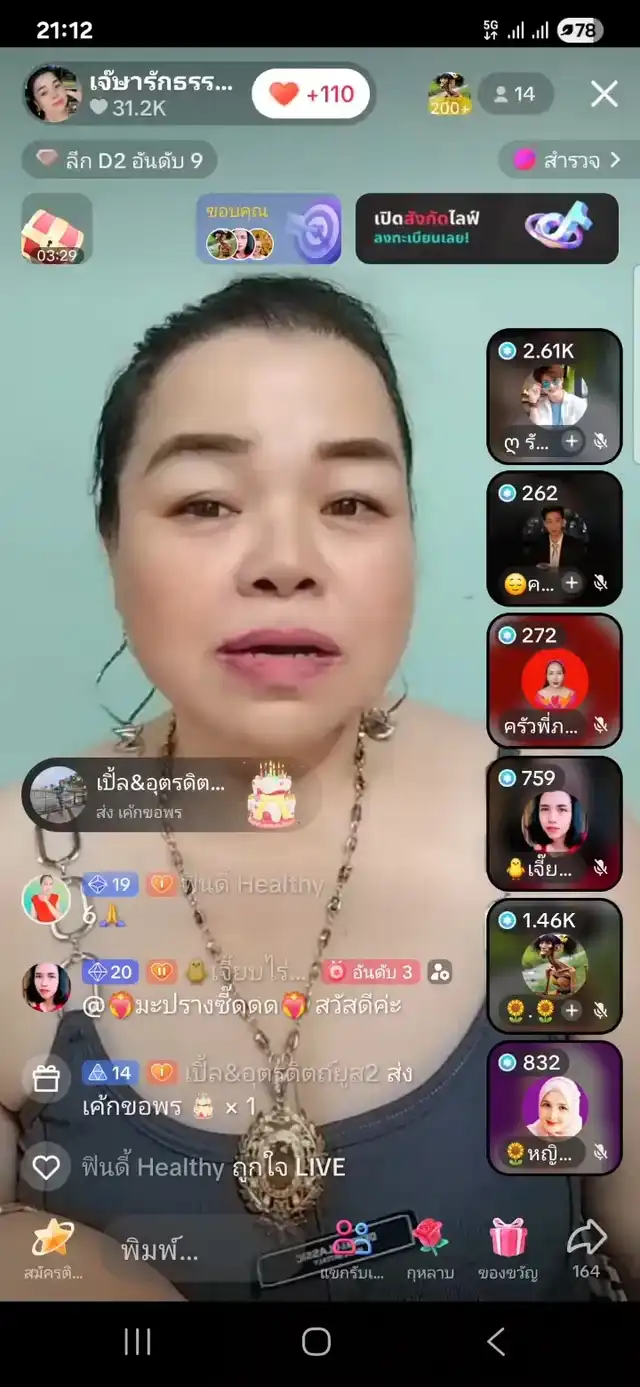Open the สำรวจ explore chip

pyautogui.click(x=567, y=160)
